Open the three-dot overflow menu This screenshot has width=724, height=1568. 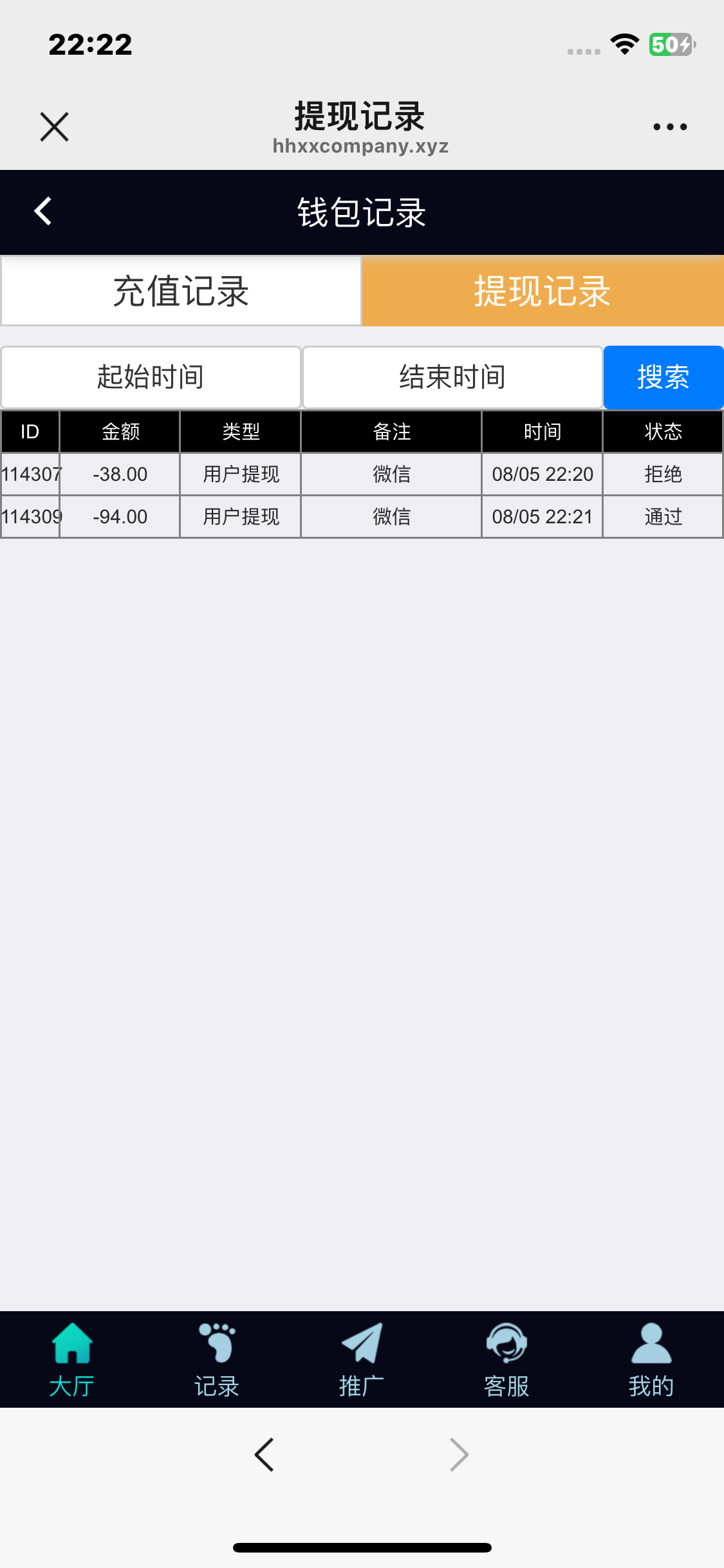(x=670, y=127)
